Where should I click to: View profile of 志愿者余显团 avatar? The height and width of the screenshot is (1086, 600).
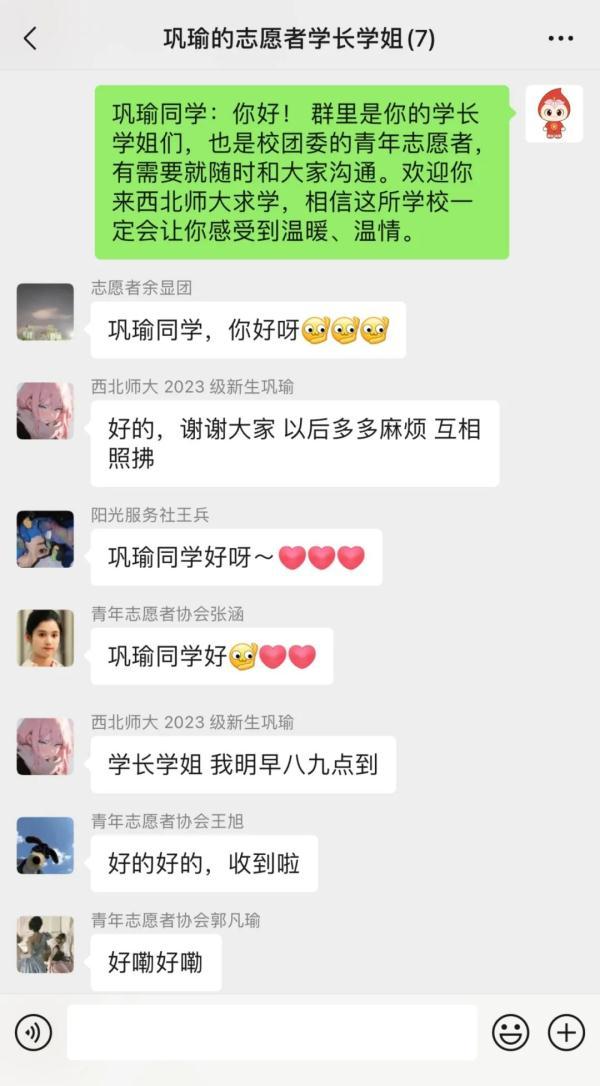point(45,312)
